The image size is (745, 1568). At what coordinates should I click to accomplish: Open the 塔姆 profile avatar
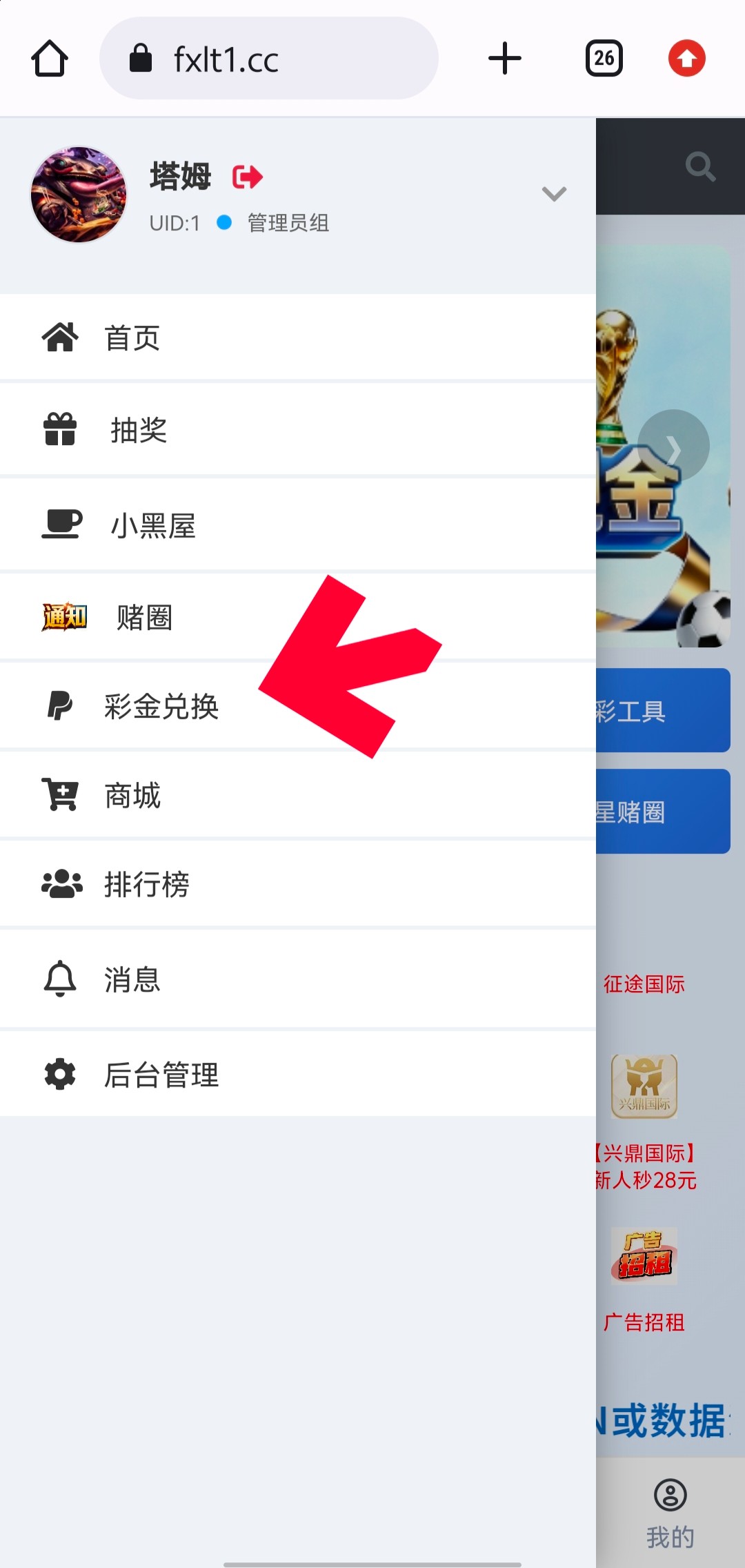click(x=79, y=195)
